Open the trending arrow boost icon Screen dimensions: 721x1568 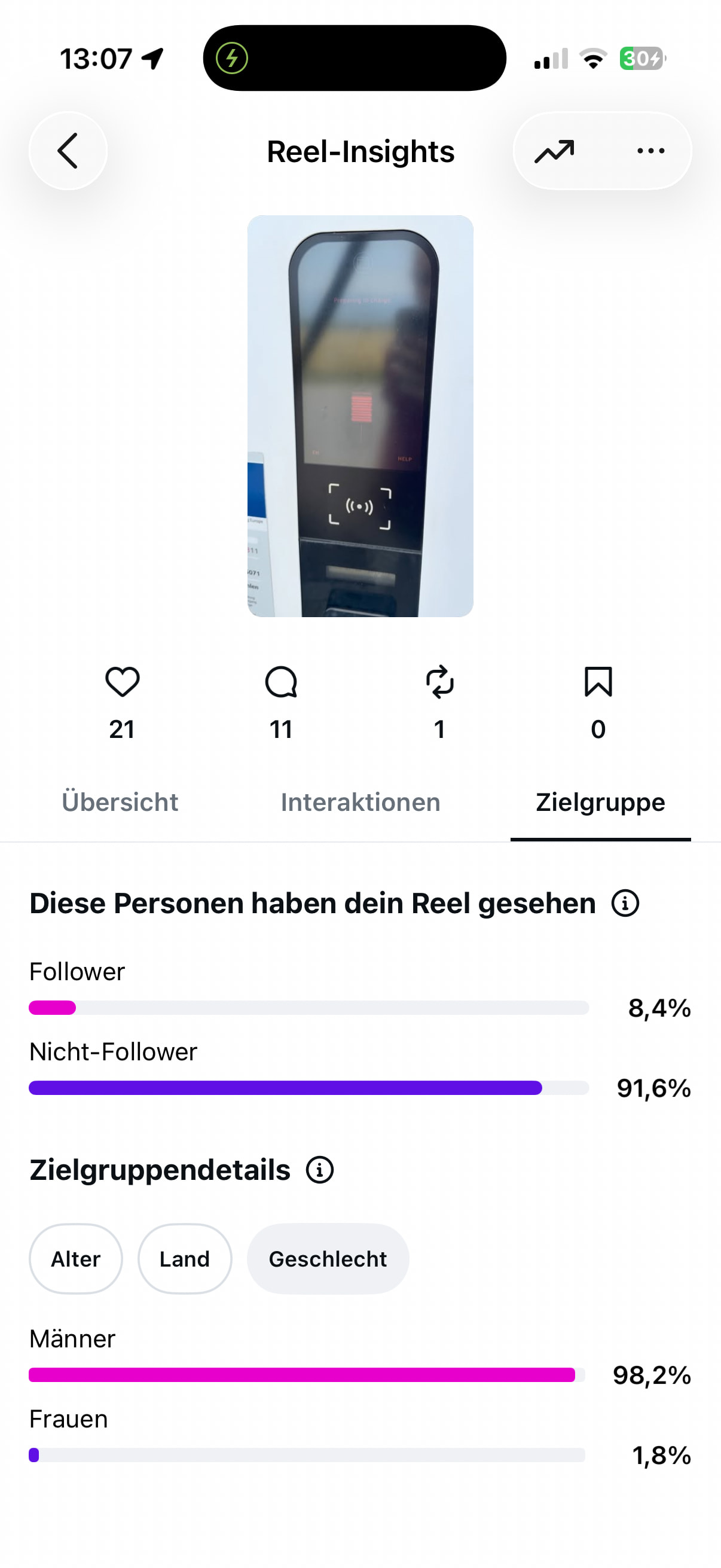pyautogui.click(x=554, y=151)
